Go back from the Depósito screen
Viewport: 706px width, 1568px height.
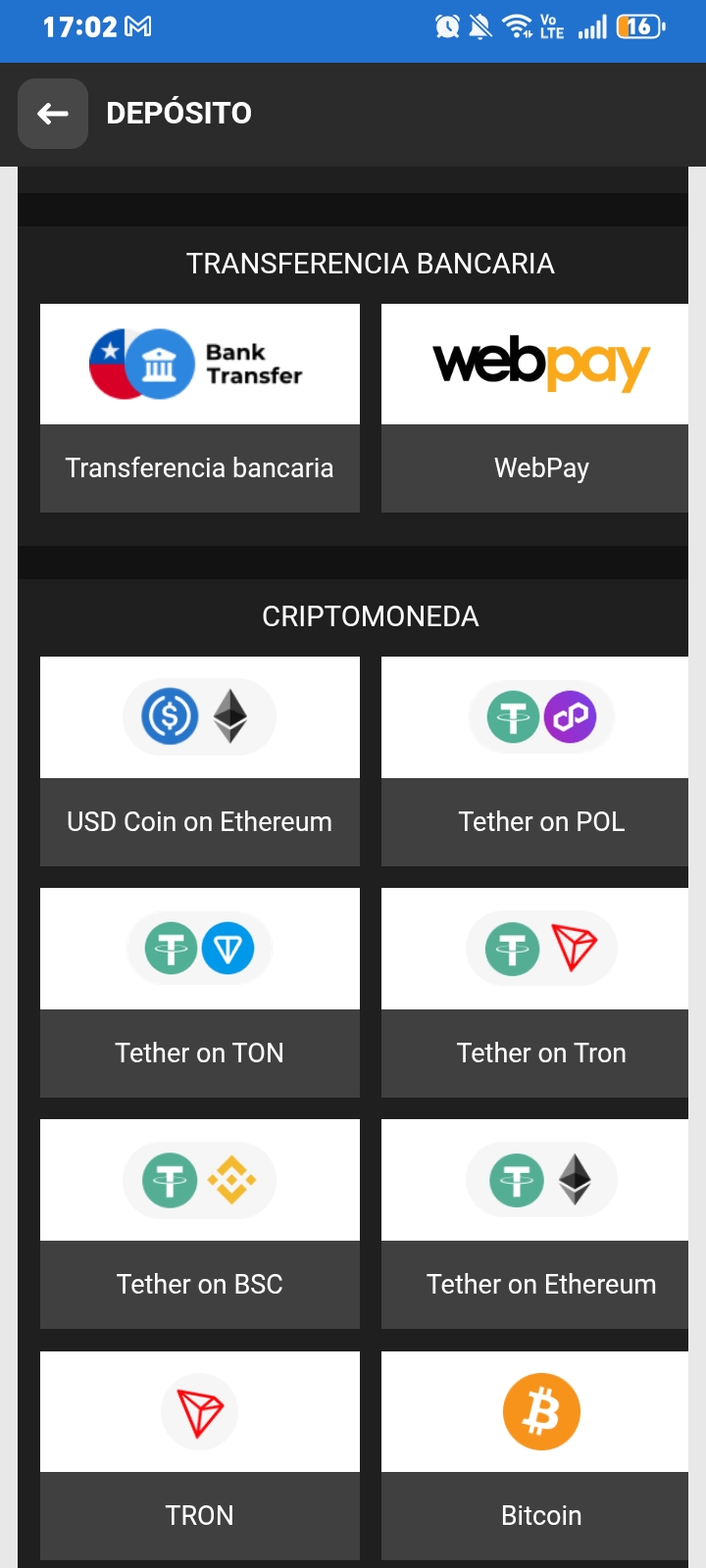coord(53,114)
